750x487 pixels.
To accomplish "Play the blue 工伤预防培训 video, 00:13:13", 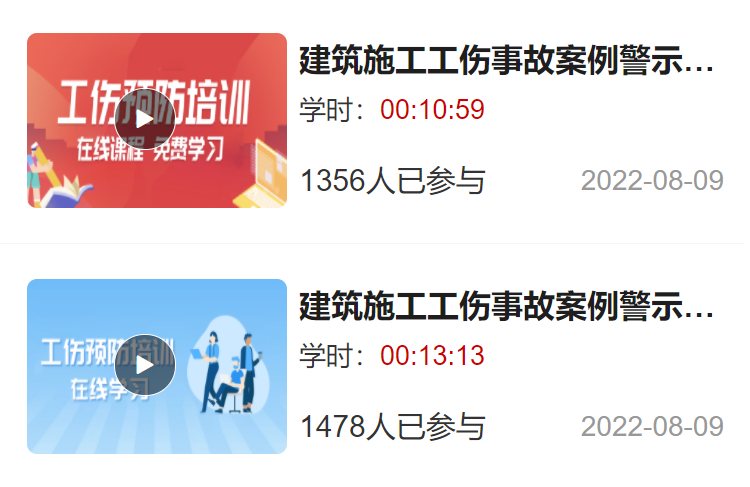I will point(145,365).
